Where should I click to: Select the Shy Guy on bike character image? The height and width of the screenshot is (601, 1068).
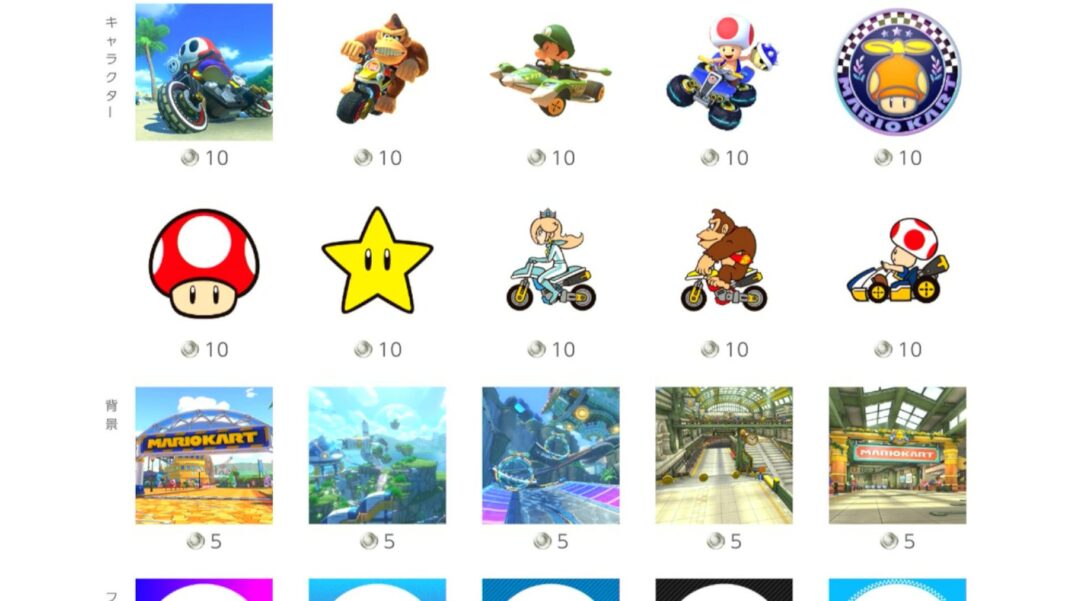[204, 72]
